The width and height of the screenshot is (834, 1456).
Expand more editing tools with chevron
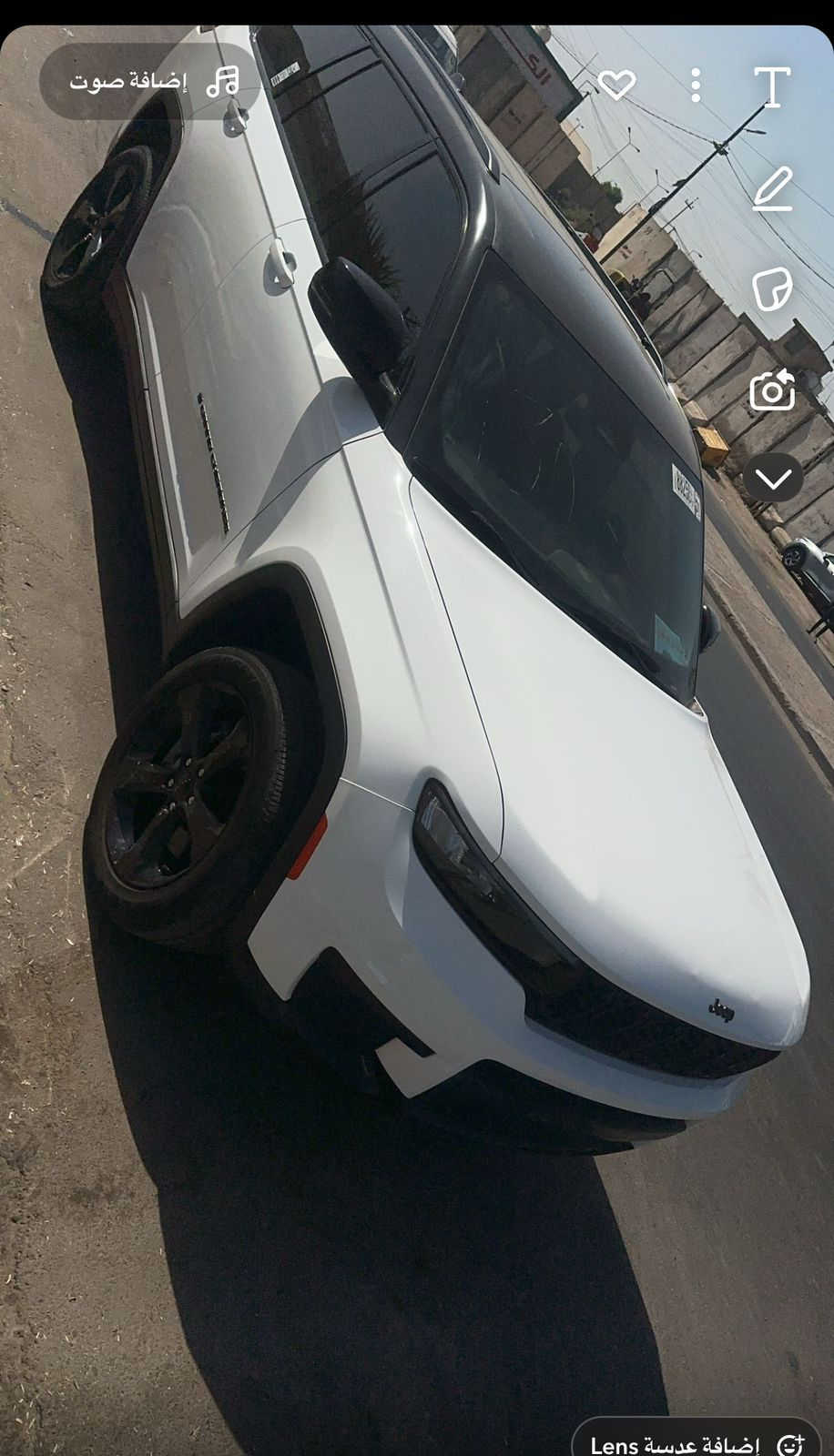[x=773, y=479]
